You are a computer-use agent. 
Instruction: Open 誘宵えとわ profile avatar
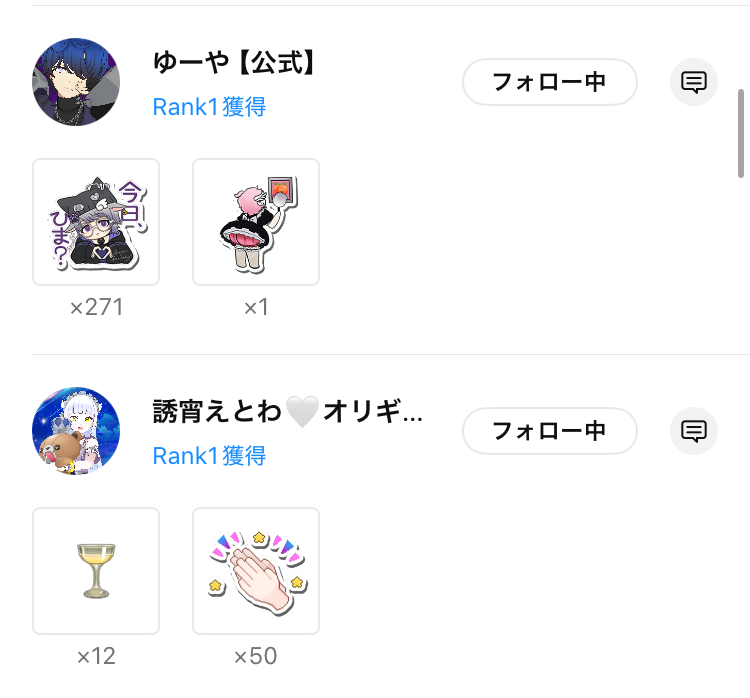(x=76, y=431)
